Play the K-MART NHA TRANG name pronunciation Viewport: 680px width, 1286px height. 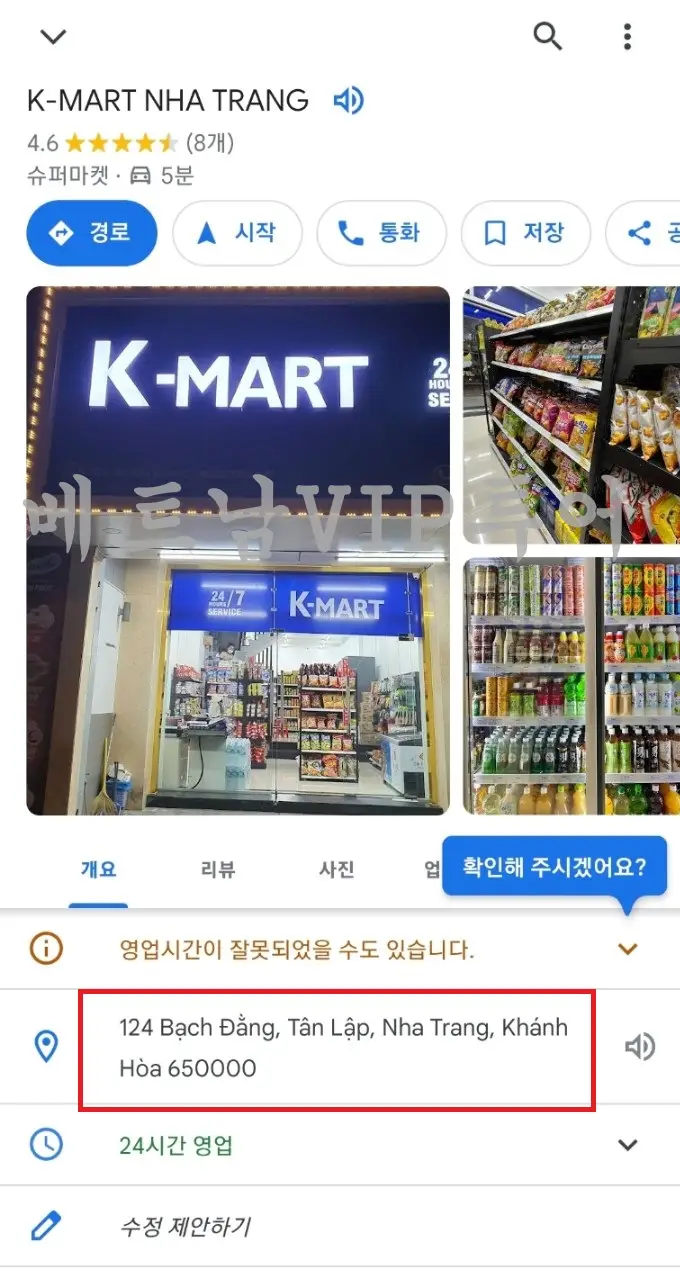pos(348,100)
